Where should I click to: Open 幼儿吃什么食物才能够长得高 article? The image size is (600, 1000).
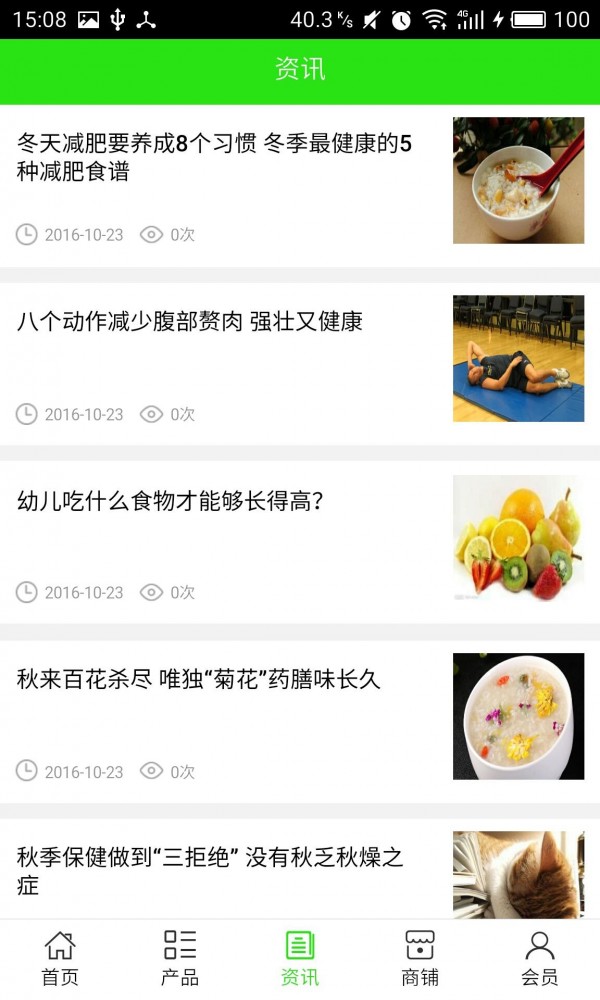click(x=170, y=501)
